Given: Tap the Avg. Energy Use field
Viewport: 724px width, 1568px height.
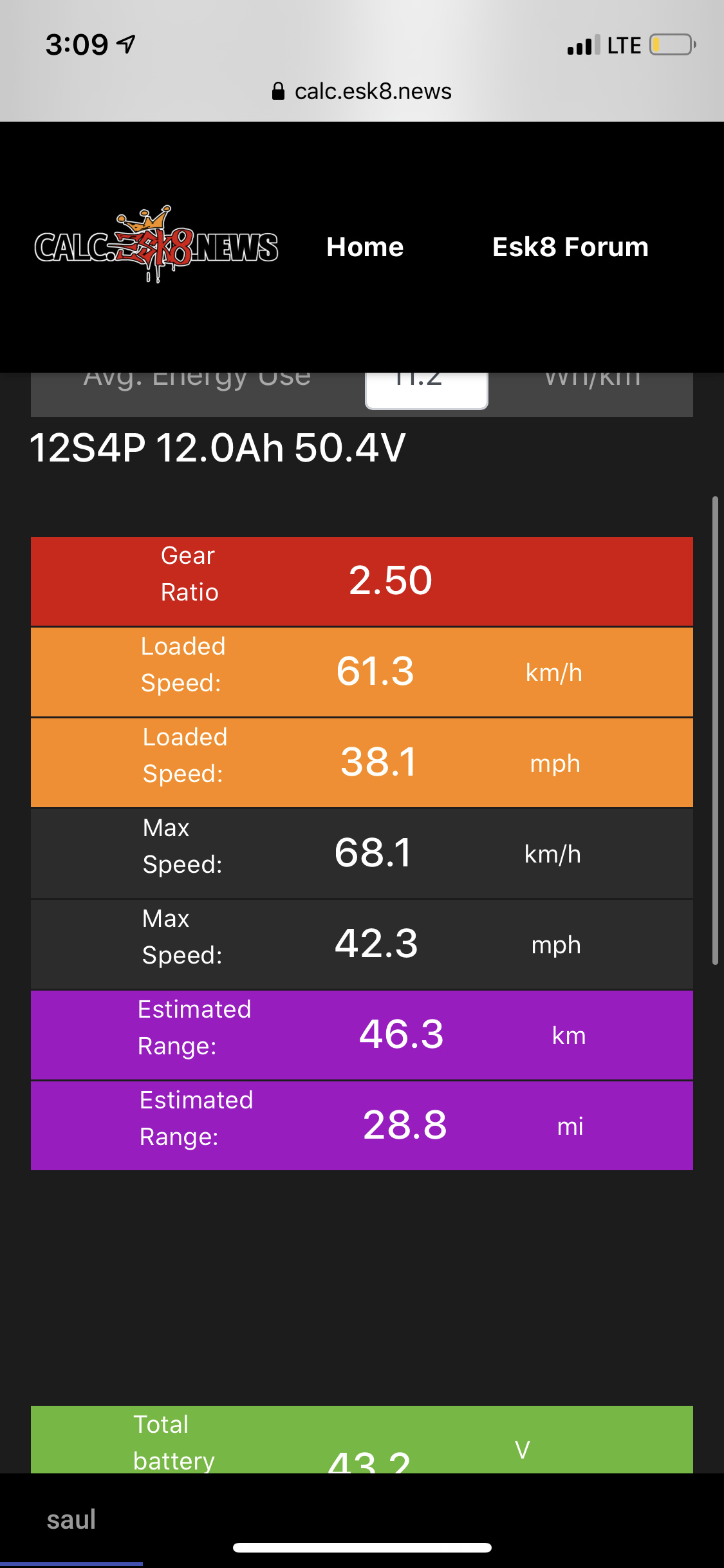Looking at the screenshot, I should tap(426, 390).
